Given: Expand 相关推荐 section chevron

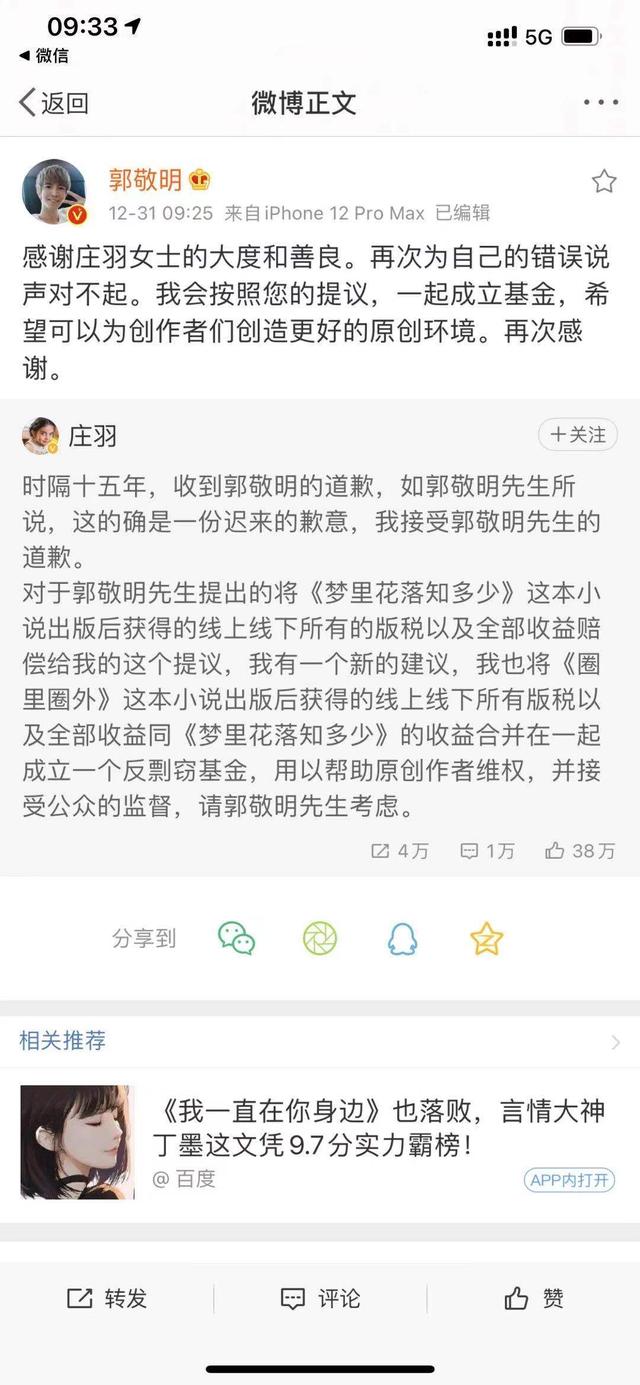Looking at the screenshot, I should tap(615, 1042).
